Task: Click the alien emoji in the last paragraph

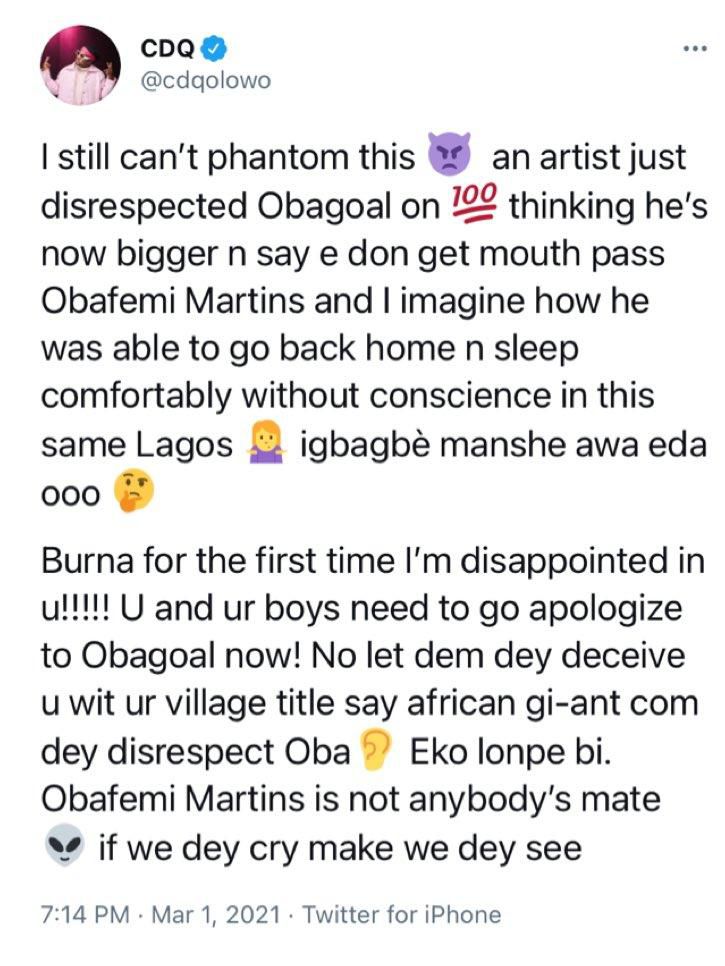Action: pos(66,840)
